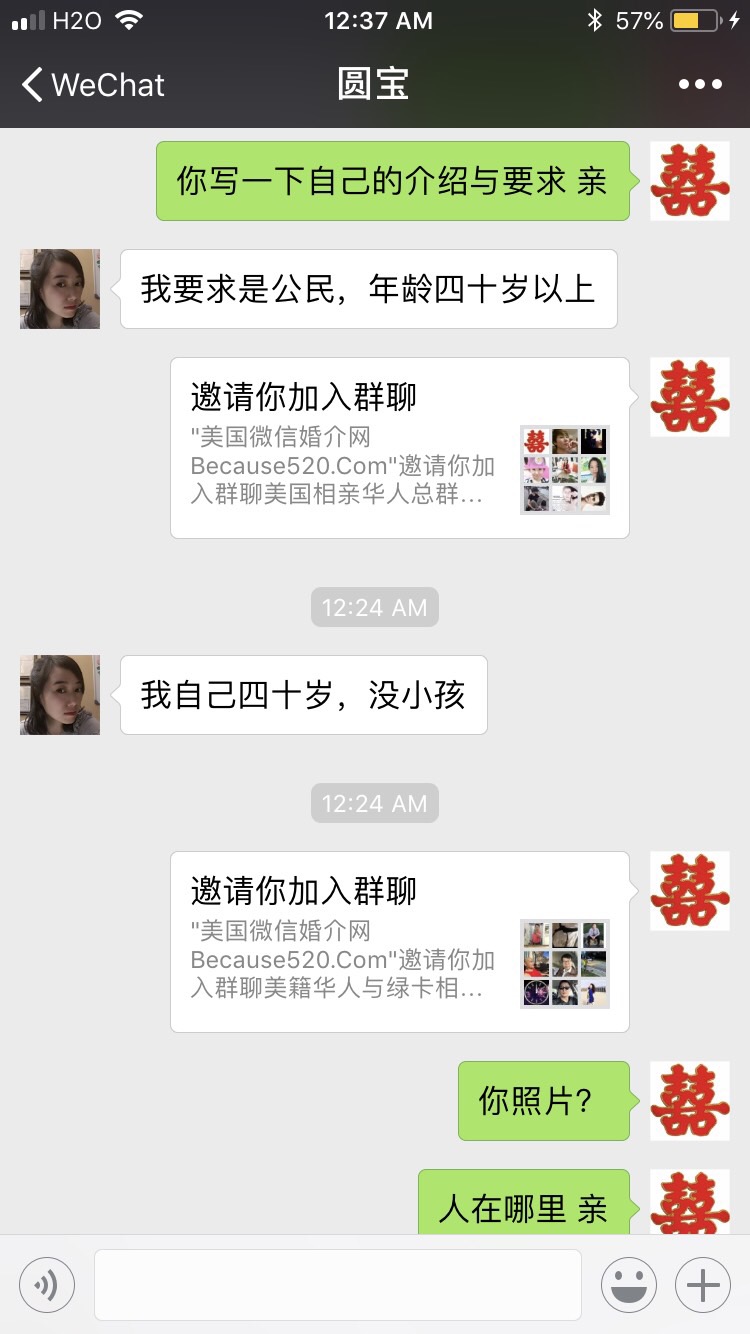The width and height of the screenshot is (750, 1334).
Task: View contact avatar beside 我自己四十岁 message
Action: (x=60, y=695)
